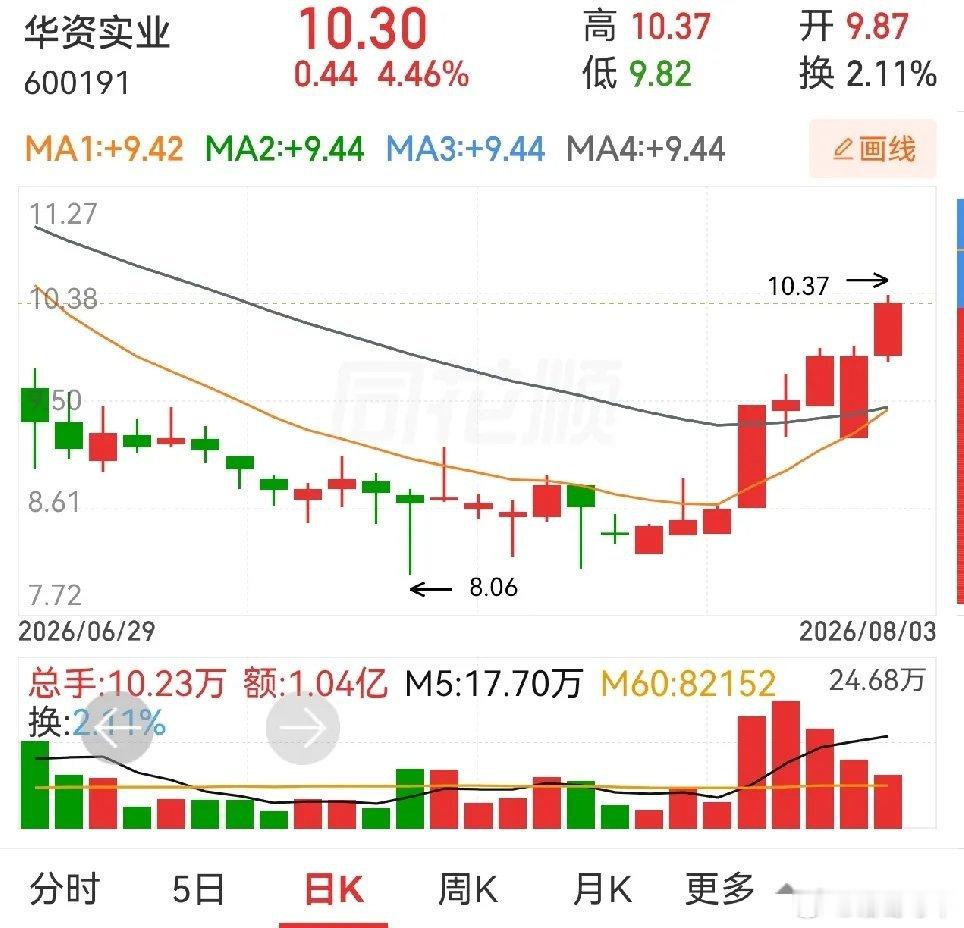Move chart cursor right with the arrow button
The image size is (964, 928).
coord(303,728)
